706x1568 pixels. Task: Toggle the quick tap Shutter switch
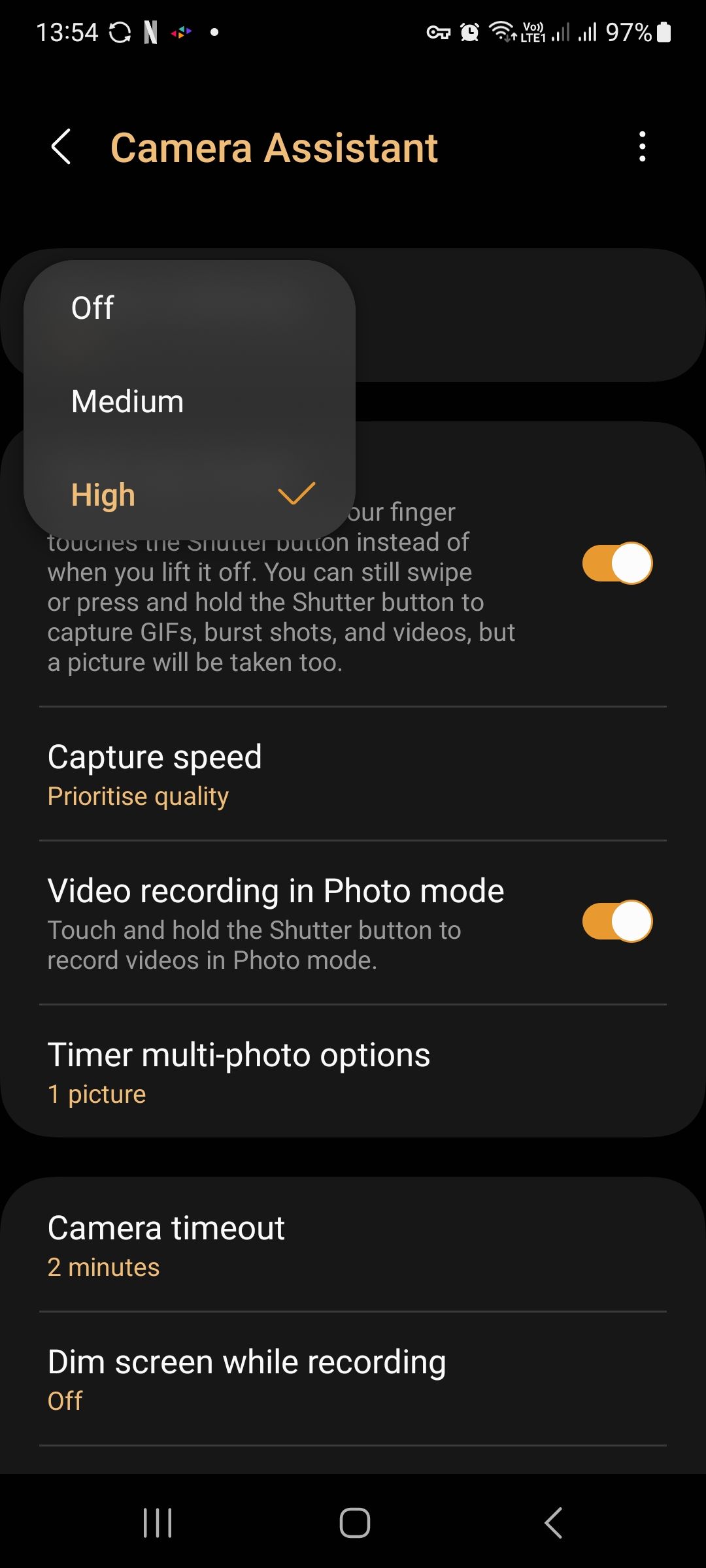tap(617, 563)
